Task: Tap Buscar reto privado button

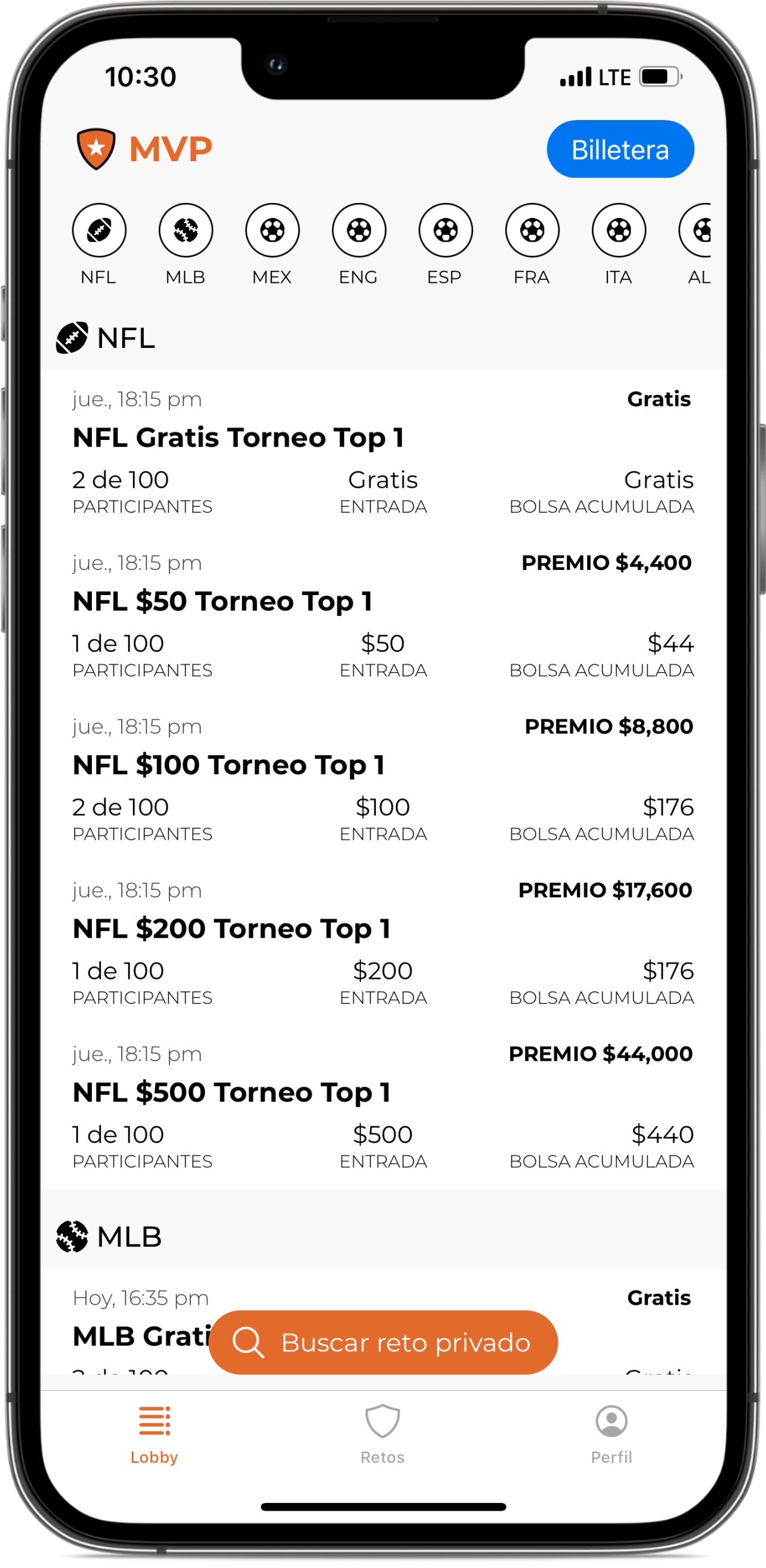Action: [x=382, y=1342]
